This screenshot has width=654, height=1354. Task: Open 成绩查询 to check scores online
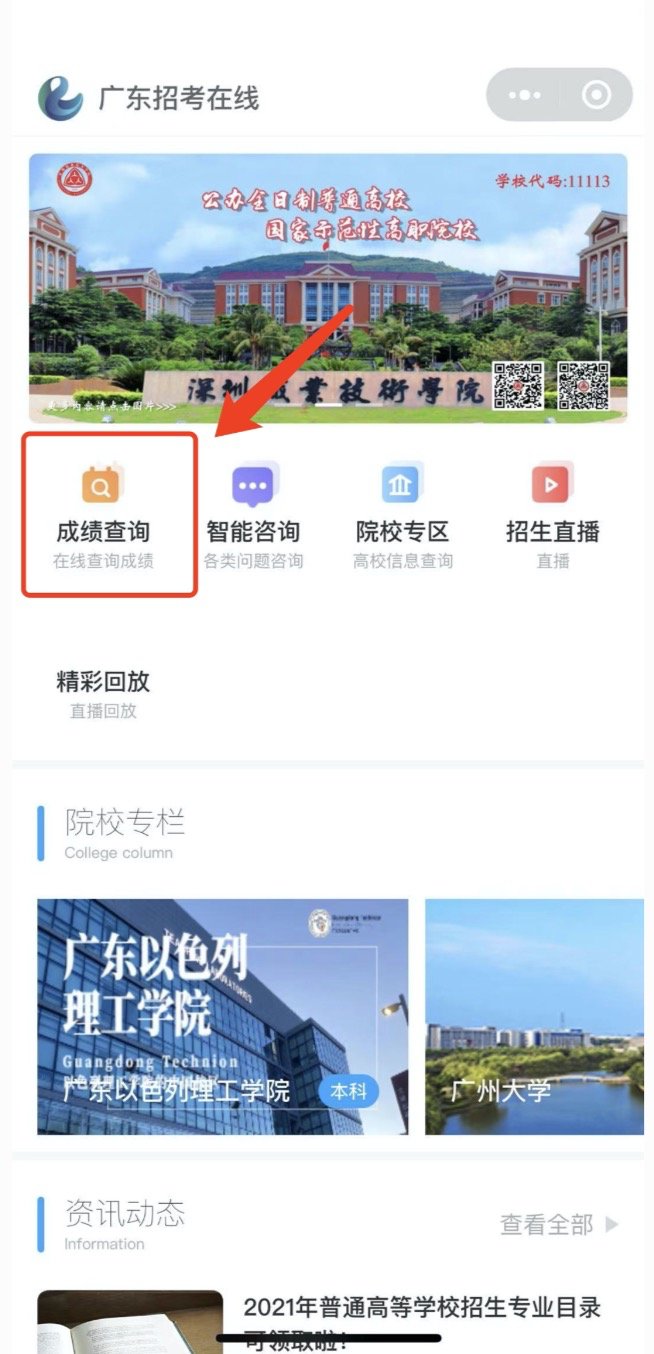pyautogui.click(x=103, y=512)
